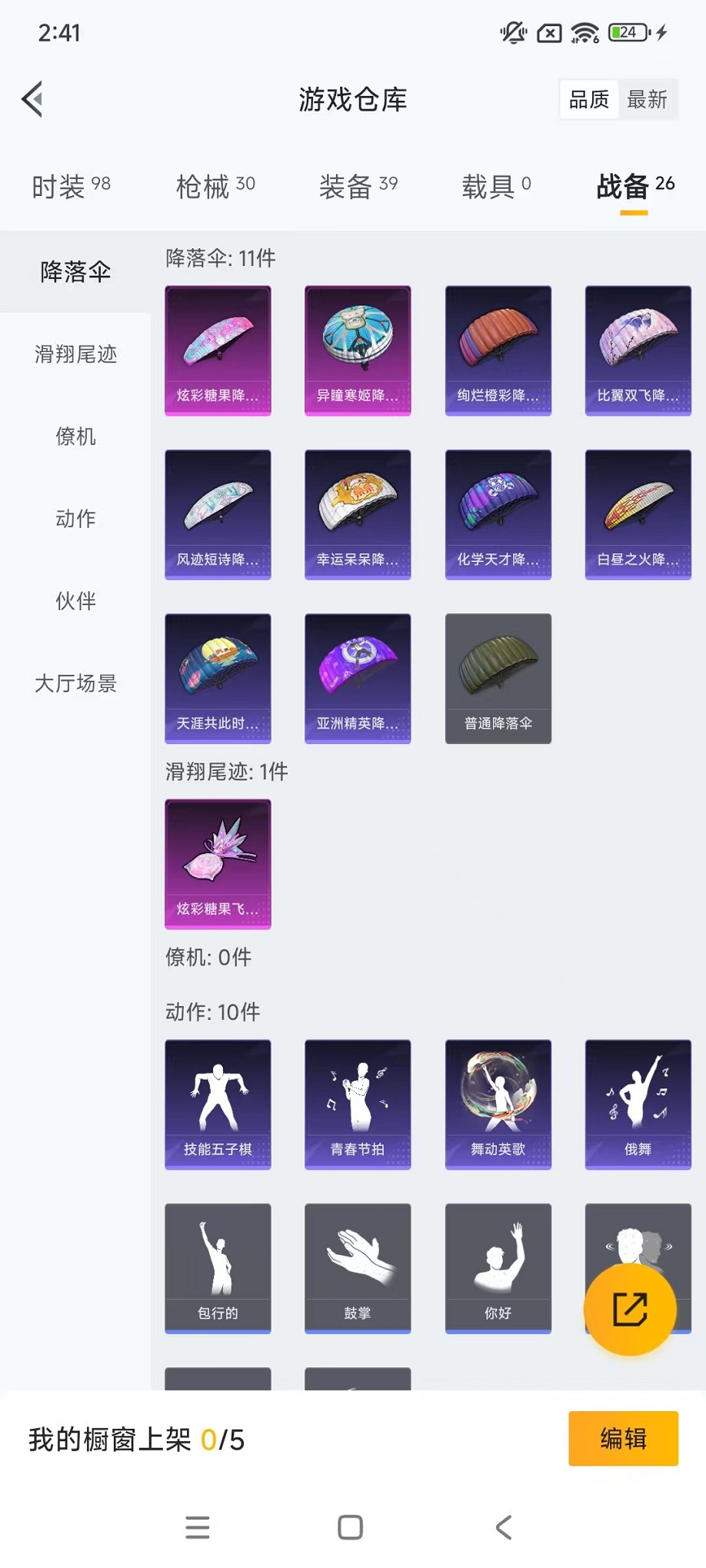Image resolution: width=706 pixels, height=1568 pixels.
Task: Open the 普通降落伞 item
Action: tap(498, 678)
